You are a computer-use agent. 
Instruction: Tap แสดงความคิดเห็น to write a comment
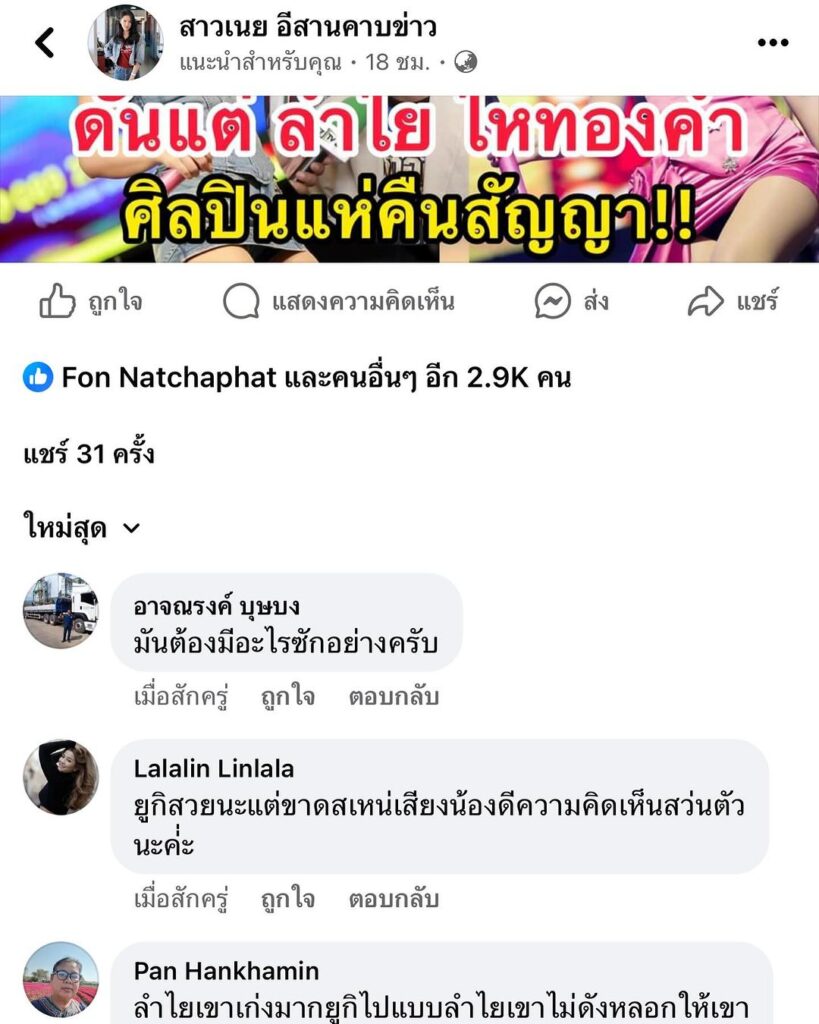tap(338, 301)
